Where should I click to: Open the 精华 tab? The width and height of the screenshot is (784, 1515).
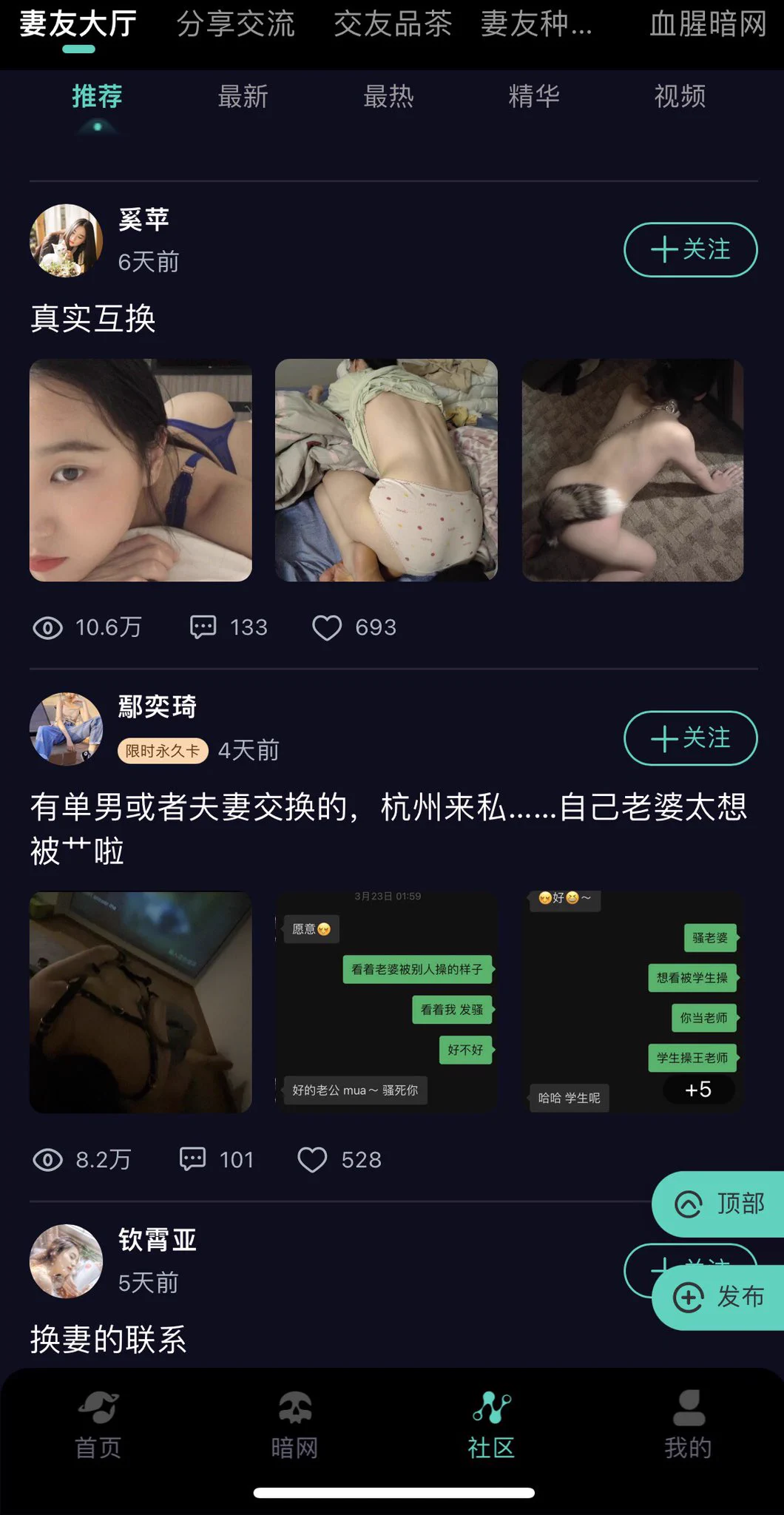(533, 97)
